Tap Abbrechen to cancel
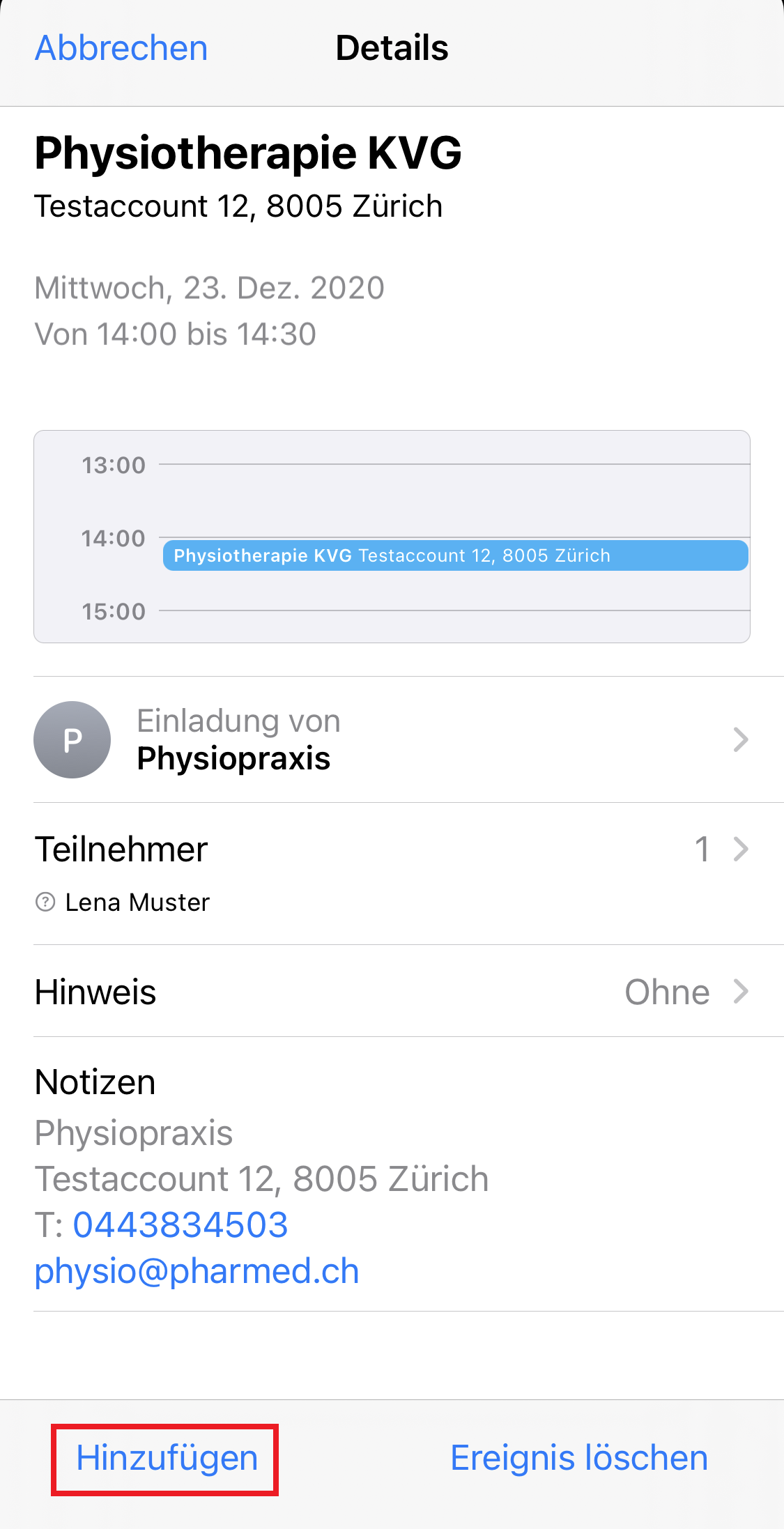This screenshot has width=784, height=1529. point(121,48)
